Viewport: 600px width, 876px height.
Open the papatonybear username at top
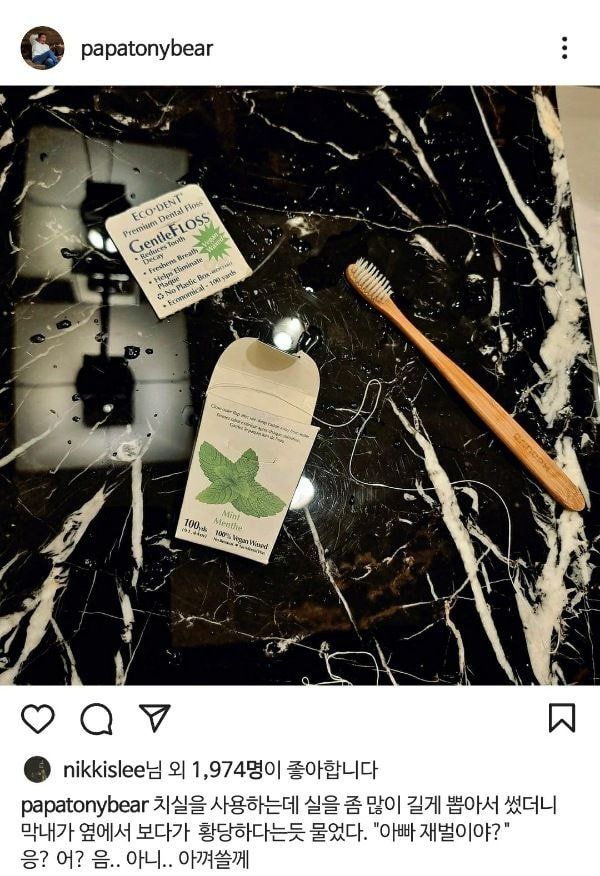[x=147, y=48]
